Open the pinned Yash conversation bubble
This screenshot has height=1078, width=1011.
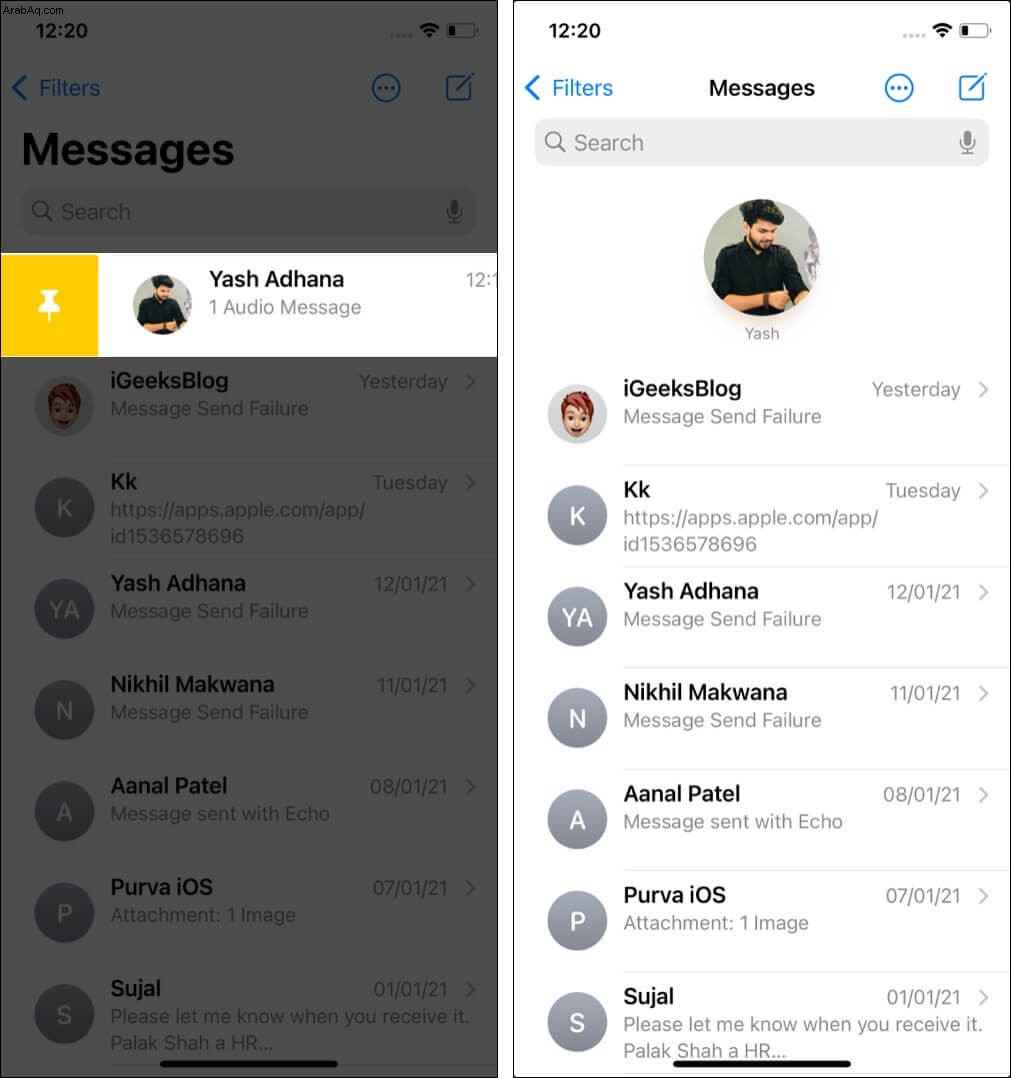[761, 258]
